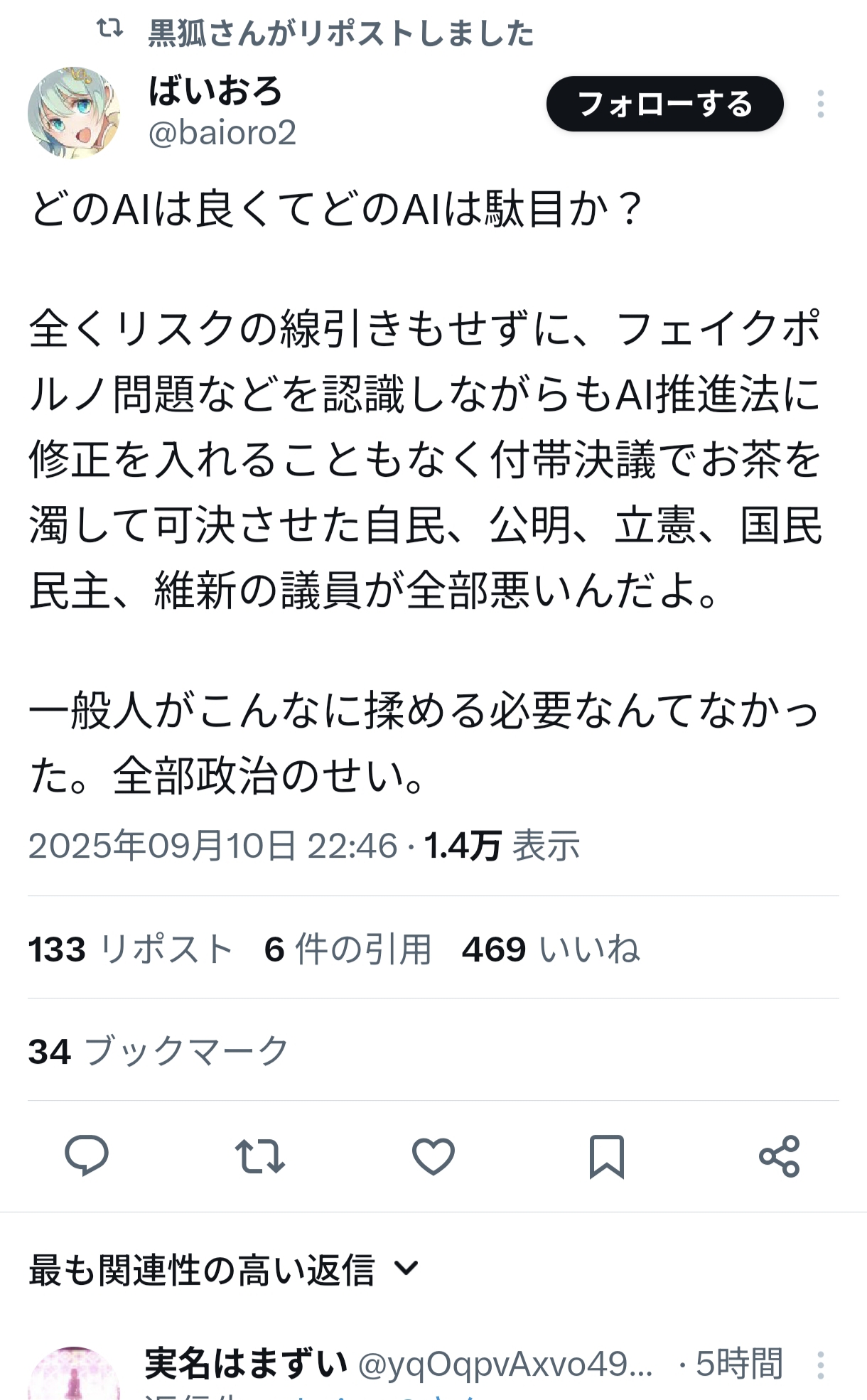Viewport: 867px width, 1400px height.
Task: Repost ばいおろ's post
Action: point(260,1156)
